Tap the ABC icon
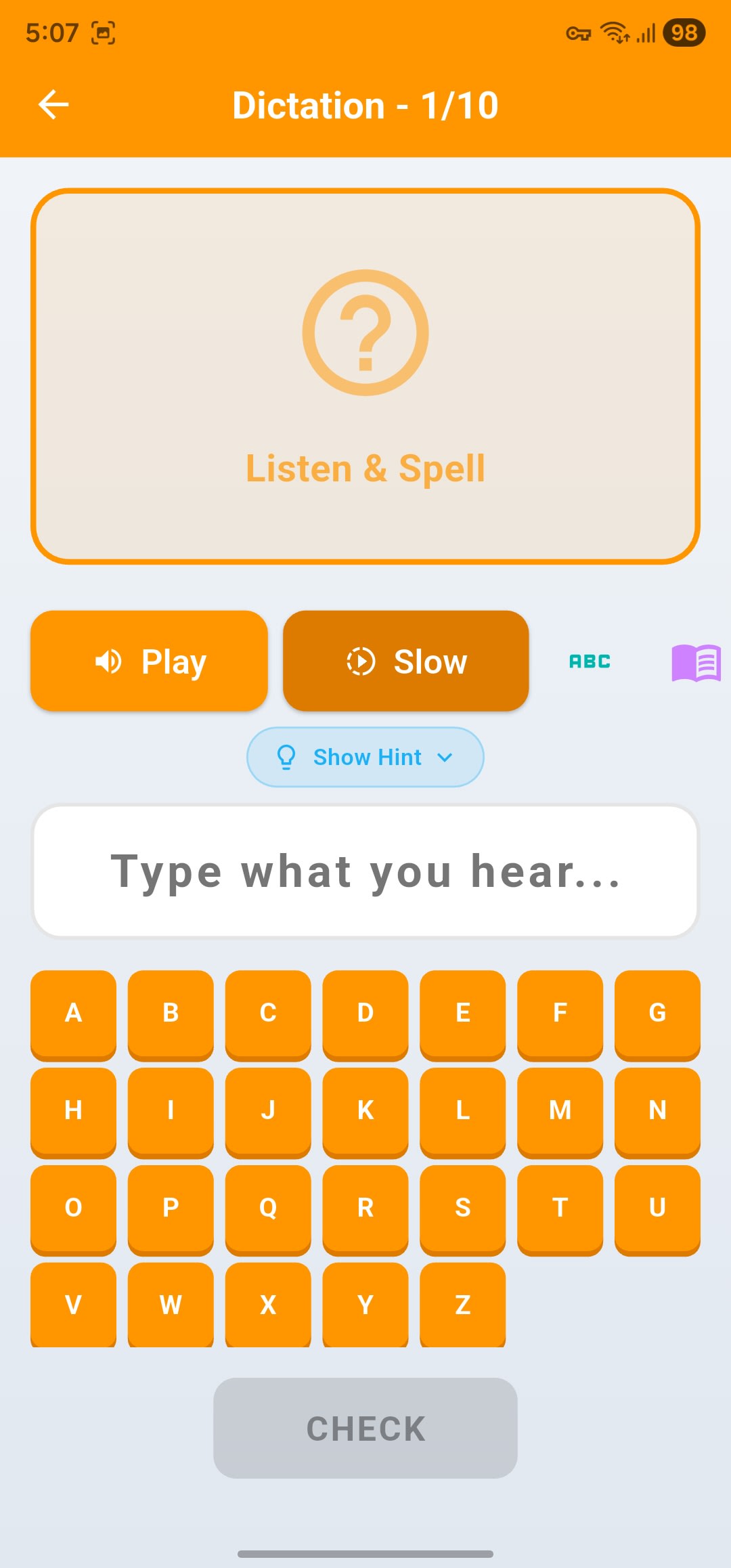 (x=590, y=661)
